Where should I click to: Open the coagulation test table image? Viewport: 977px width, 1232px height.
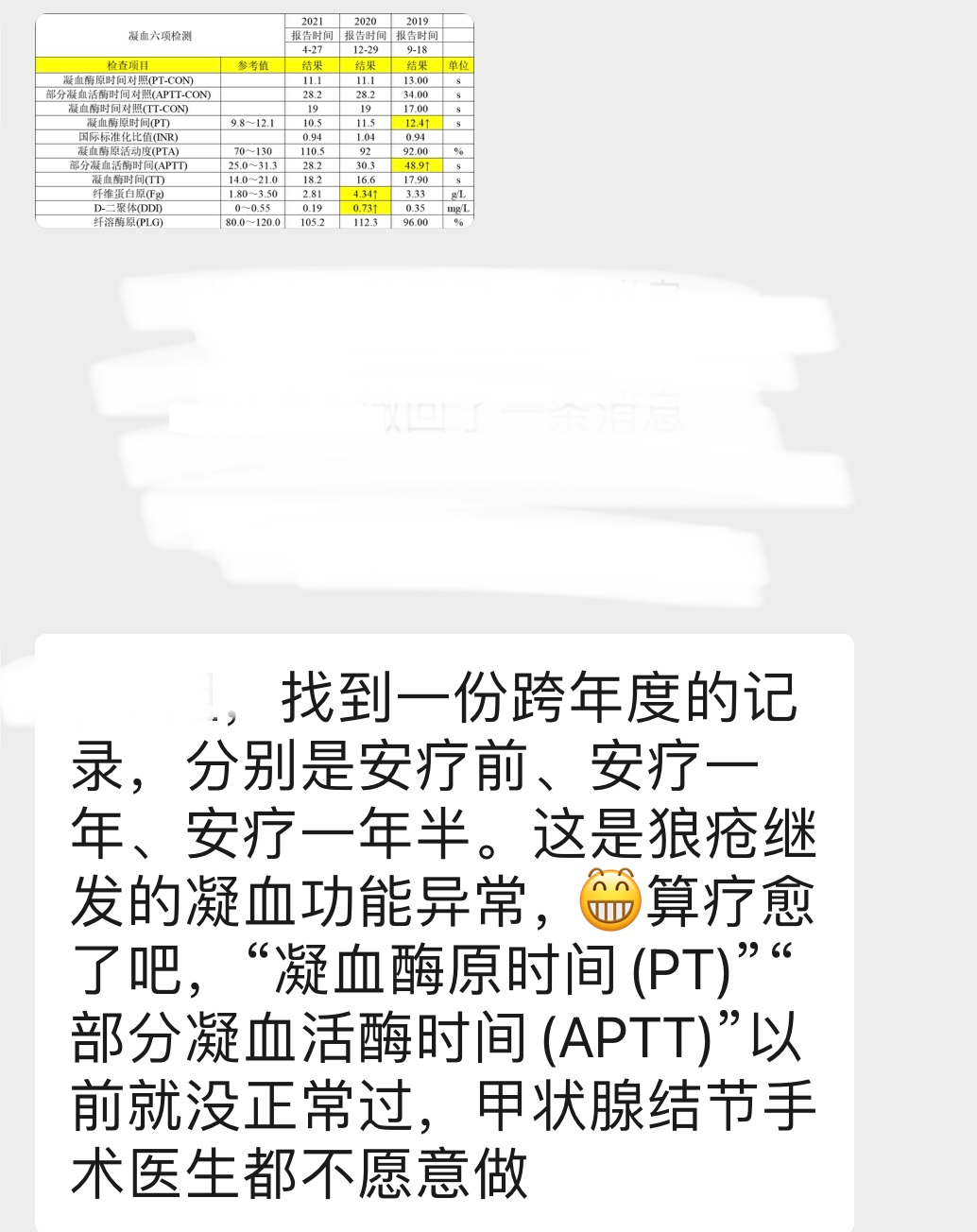click(254, 121)
